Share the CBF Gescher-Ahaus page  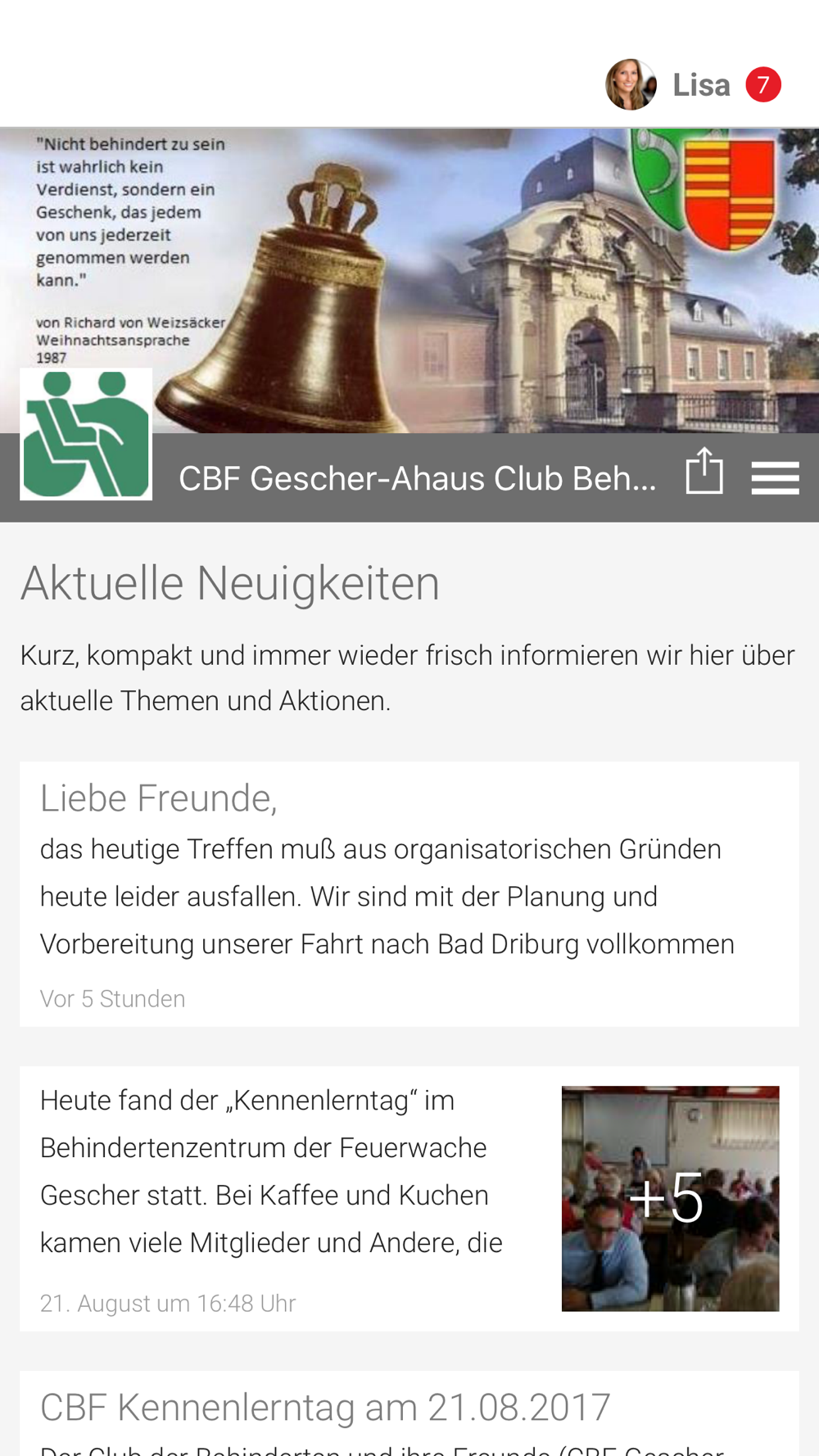704,472
